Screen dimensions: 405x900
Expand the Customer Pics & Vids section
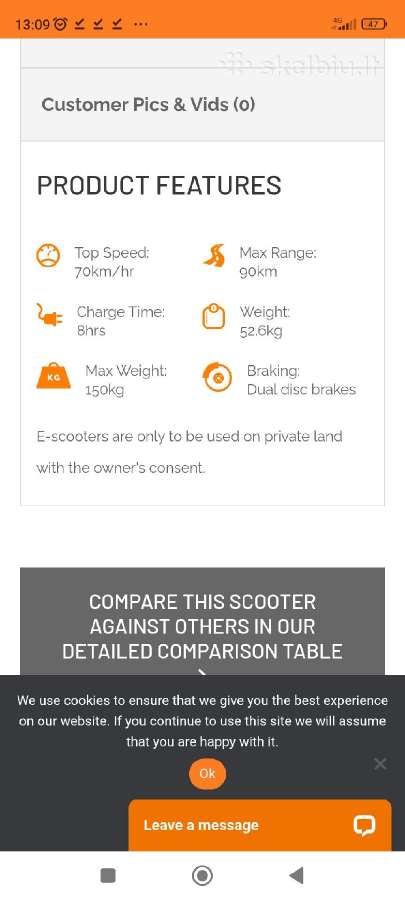tap(202, 104)
